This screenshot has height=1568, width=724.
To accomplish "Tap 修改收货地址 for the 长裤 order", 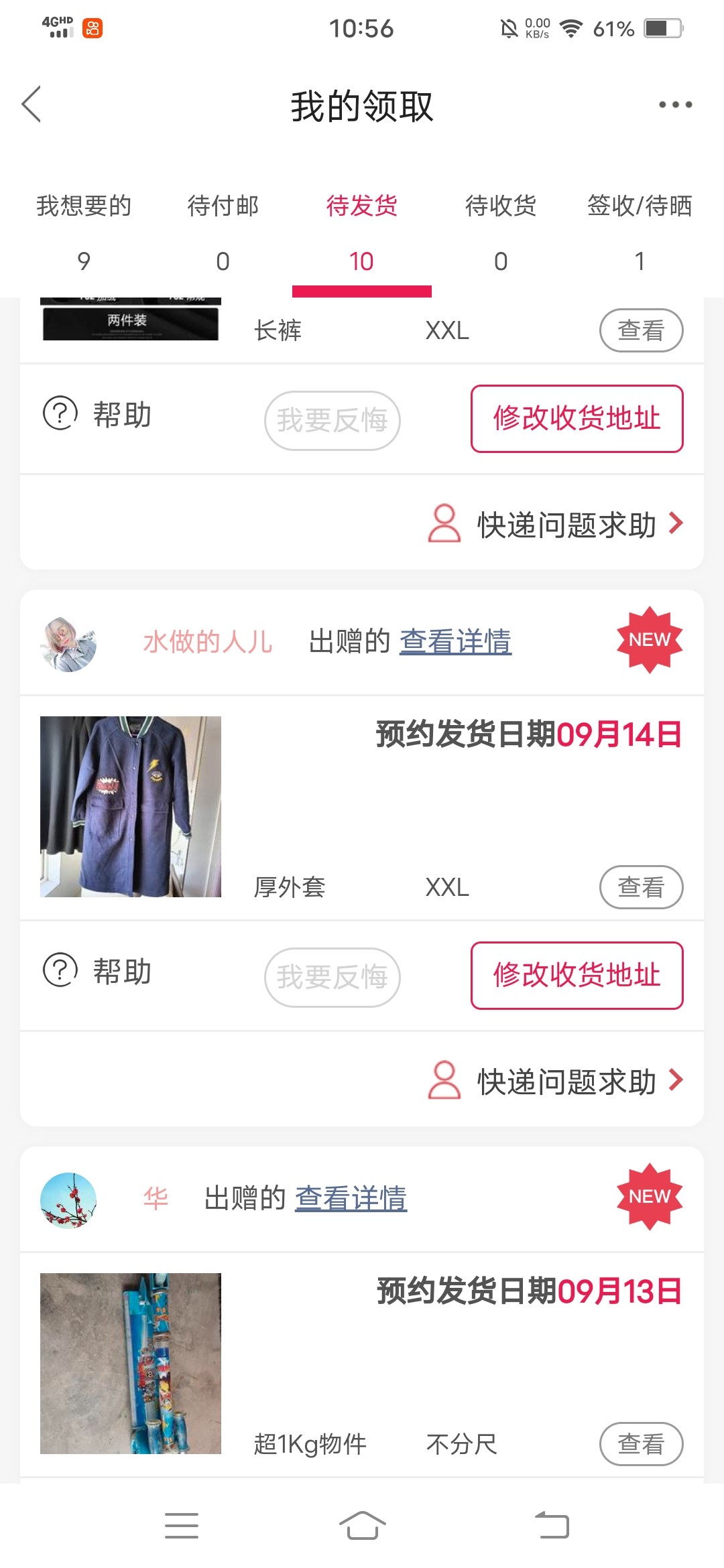I will 577,419.
